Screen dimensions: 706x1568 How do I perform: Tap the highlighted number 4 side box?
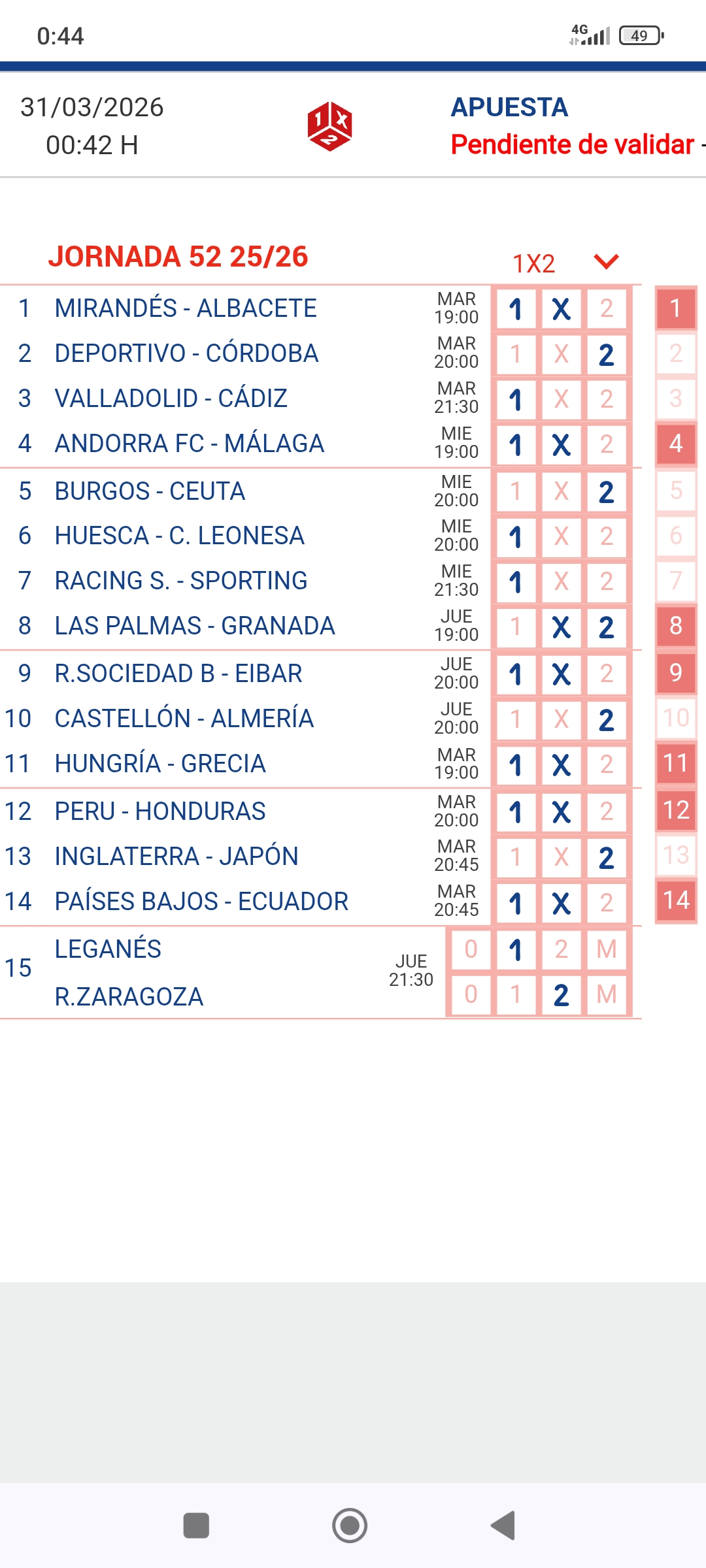[676, 444]
